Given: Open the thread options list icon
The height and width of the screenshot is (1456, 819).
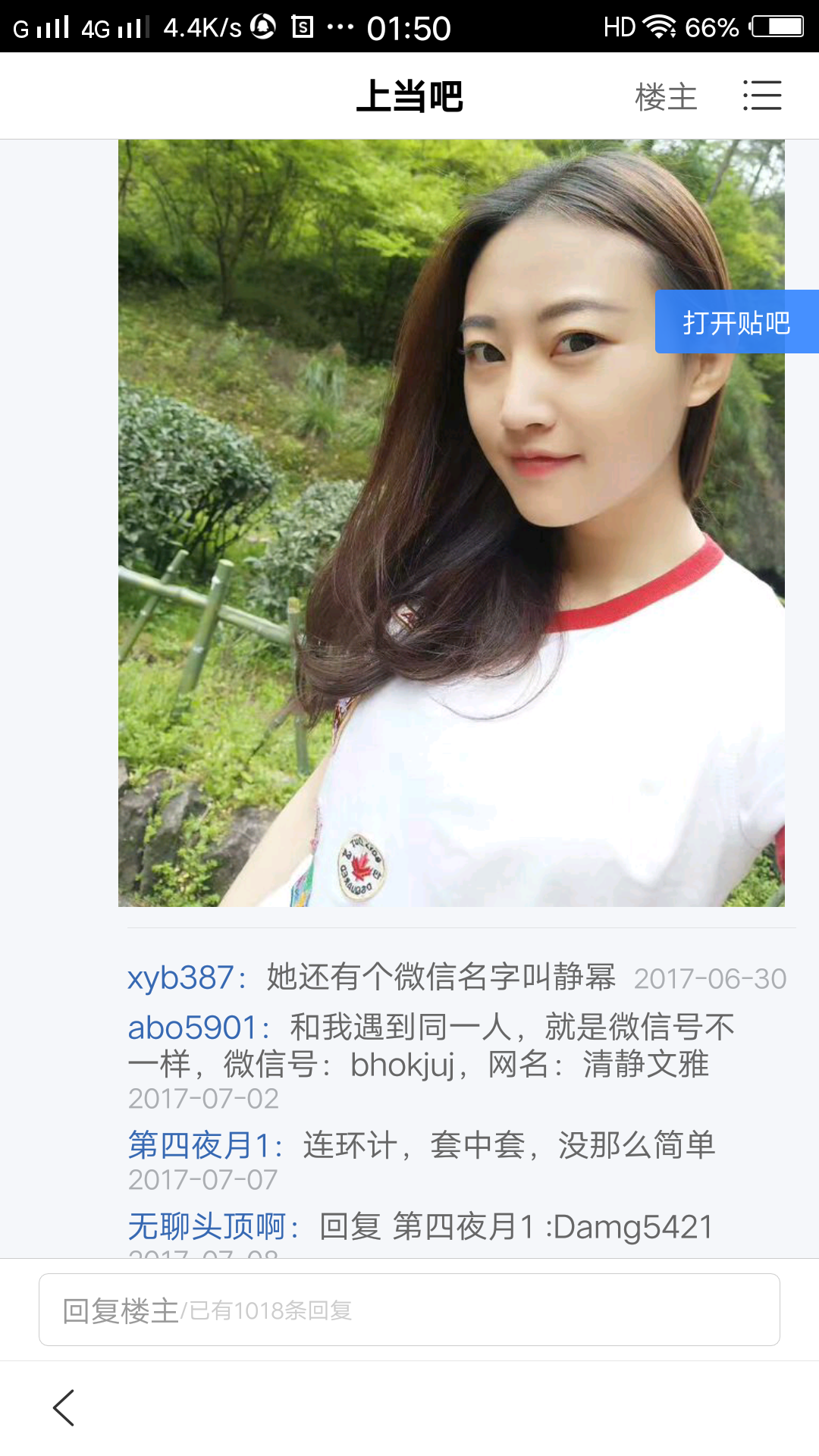Looking at the screenshot, I should pyautogui.click(x=763, y=96).
